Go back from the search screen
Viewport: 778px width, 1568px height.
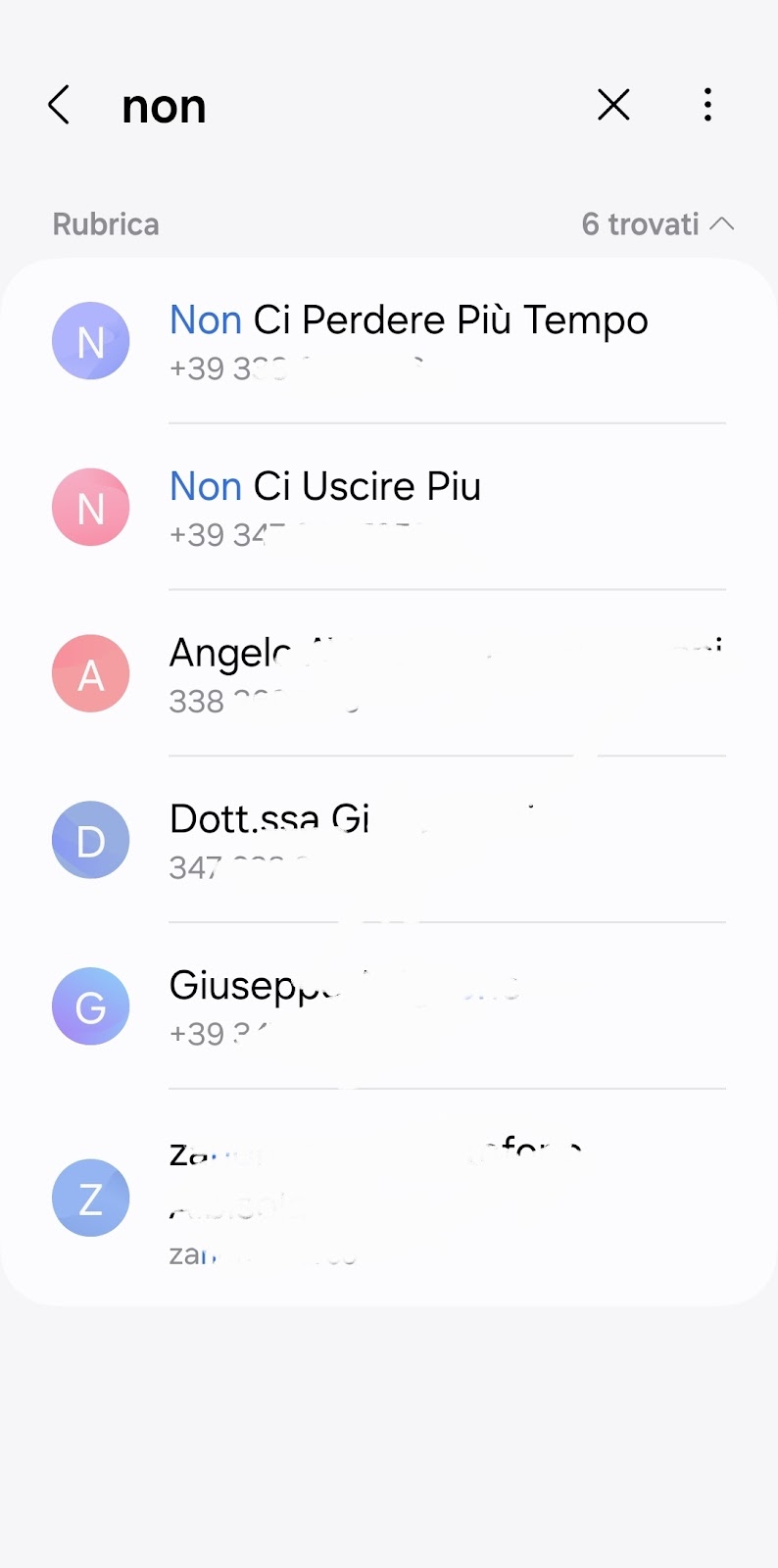pyautogui.click(x=60, y=105)
